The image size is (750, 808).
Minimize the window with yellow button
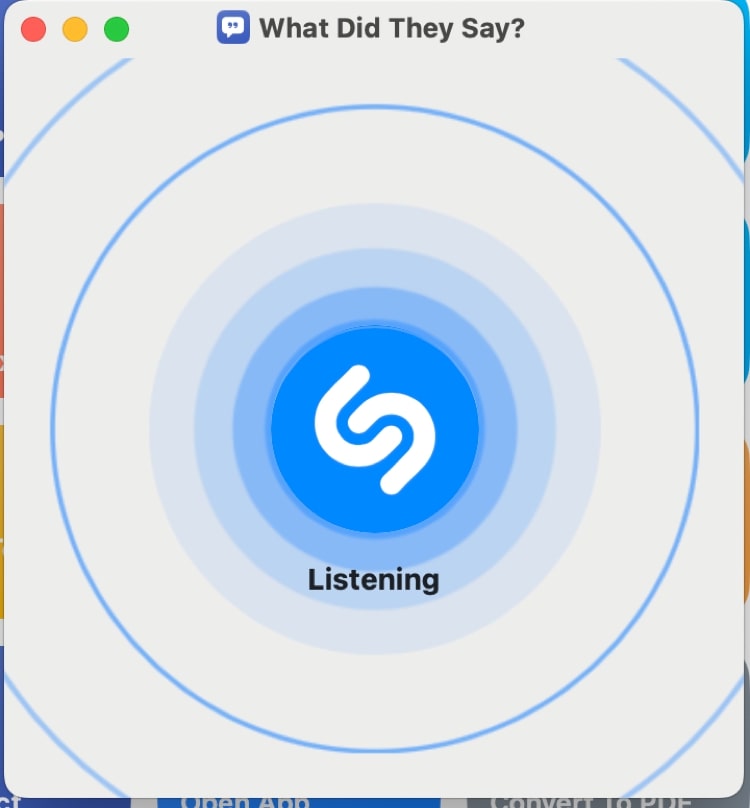(x=75, y=29)
